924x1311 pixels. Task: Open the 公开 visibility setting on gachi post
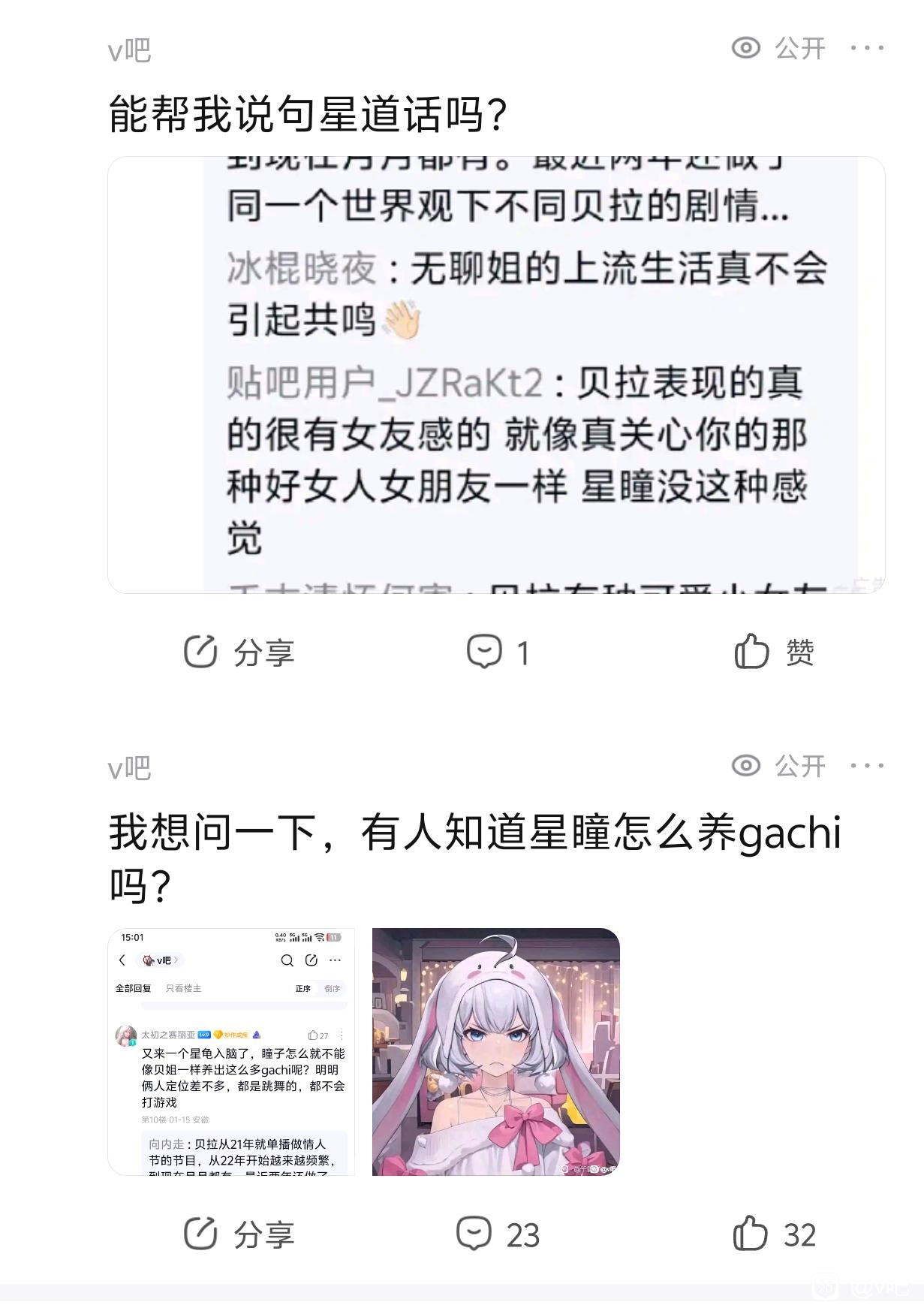coord(778,766)
